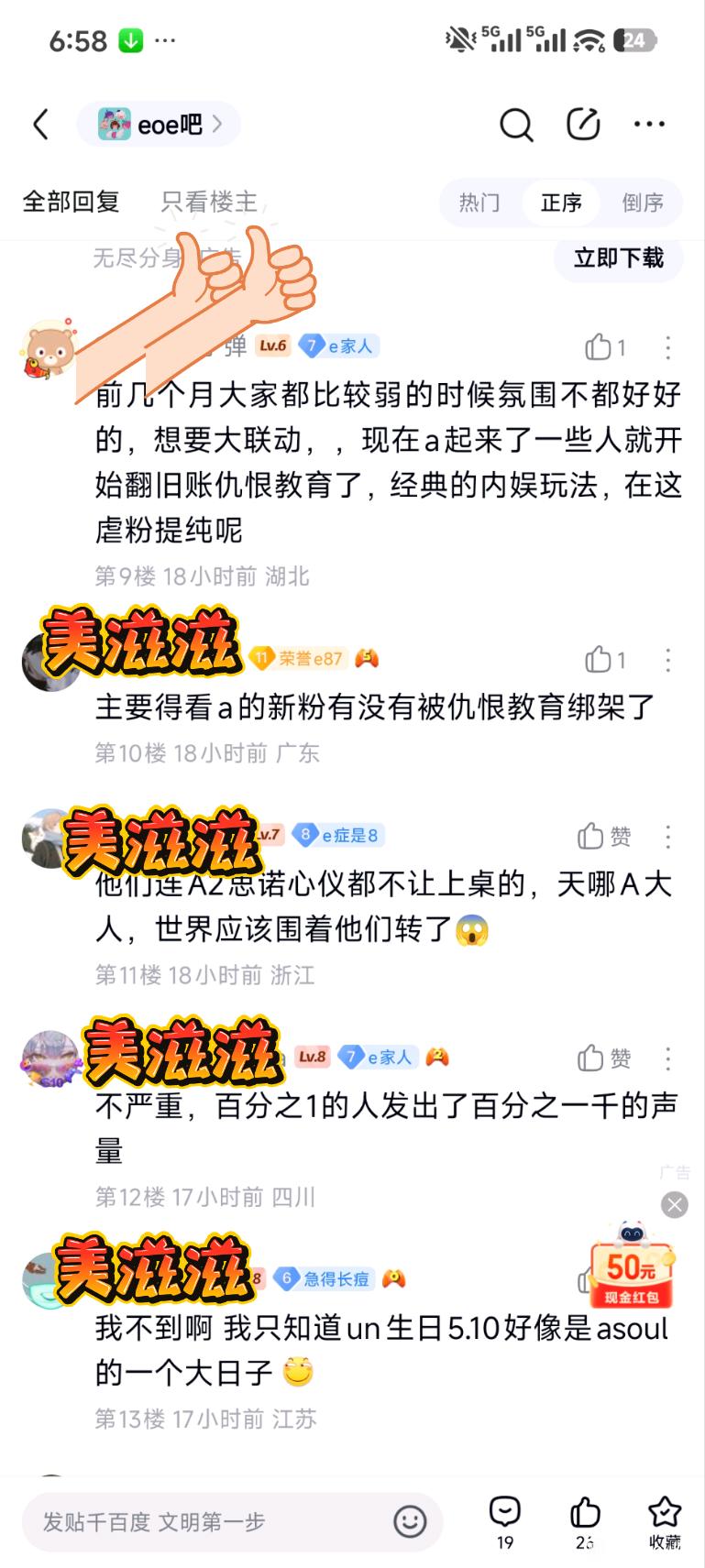This screenshot has width=705, height=1568.
Task: Open the emoji picker in reply bar
Action: point(410,1522)
